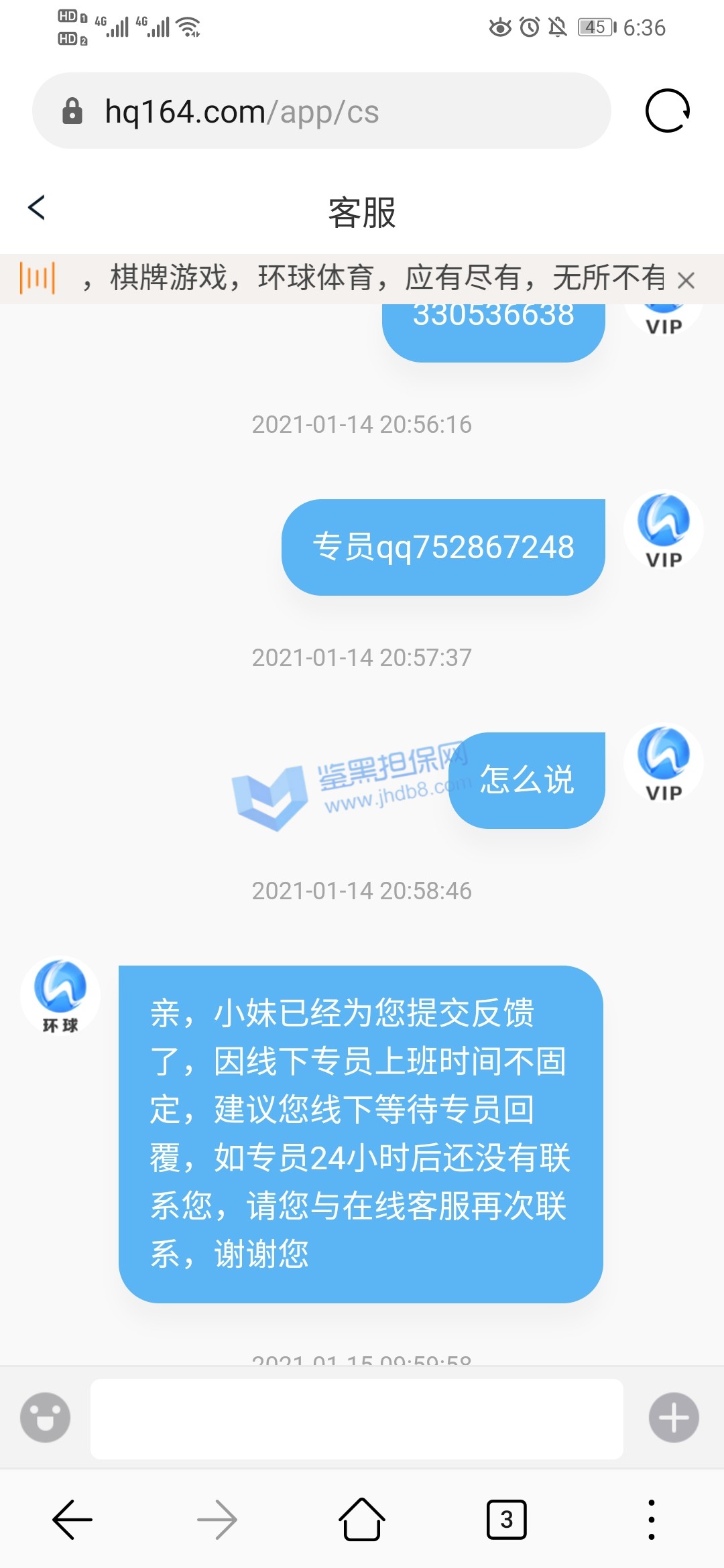Go to the browser home page
This screenshot has height=1568, width=724.
362,1520
